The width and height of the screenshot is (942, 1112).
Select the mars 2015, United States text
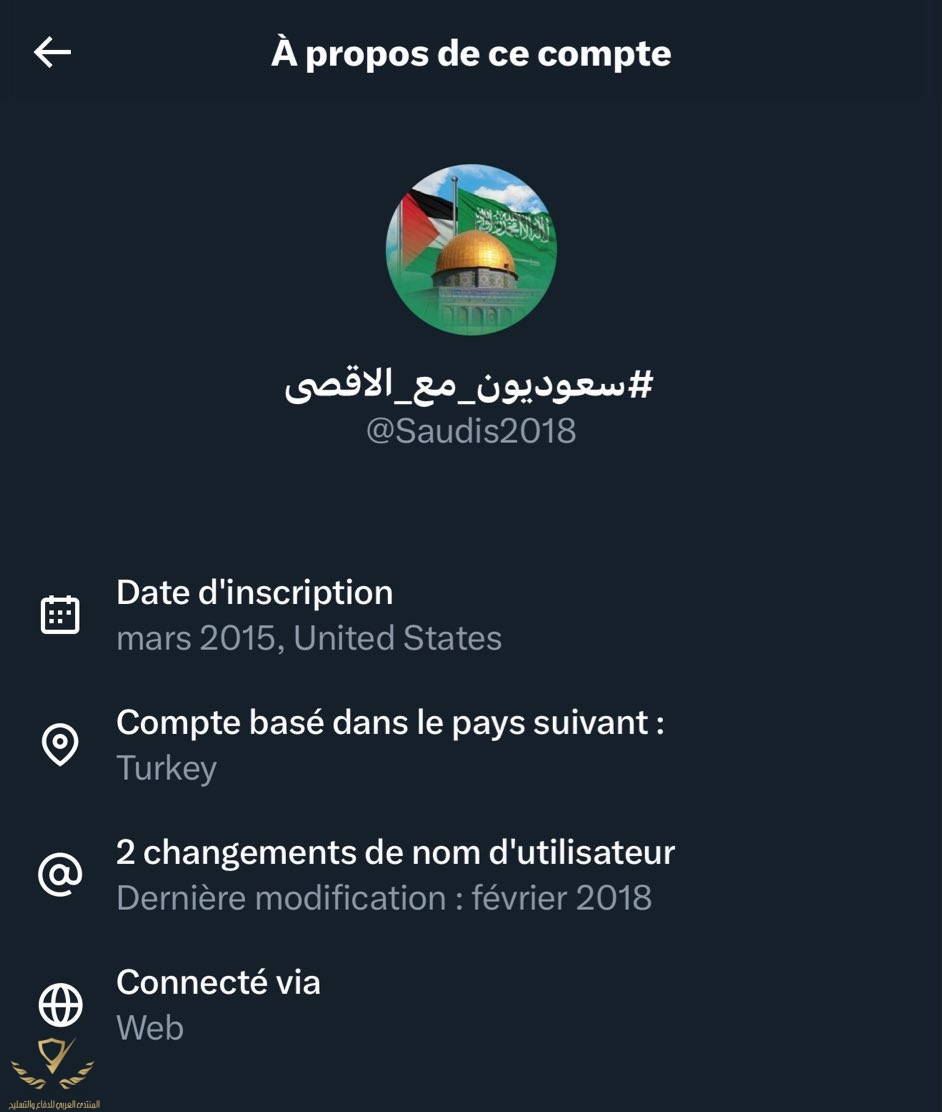pos(309,638)
